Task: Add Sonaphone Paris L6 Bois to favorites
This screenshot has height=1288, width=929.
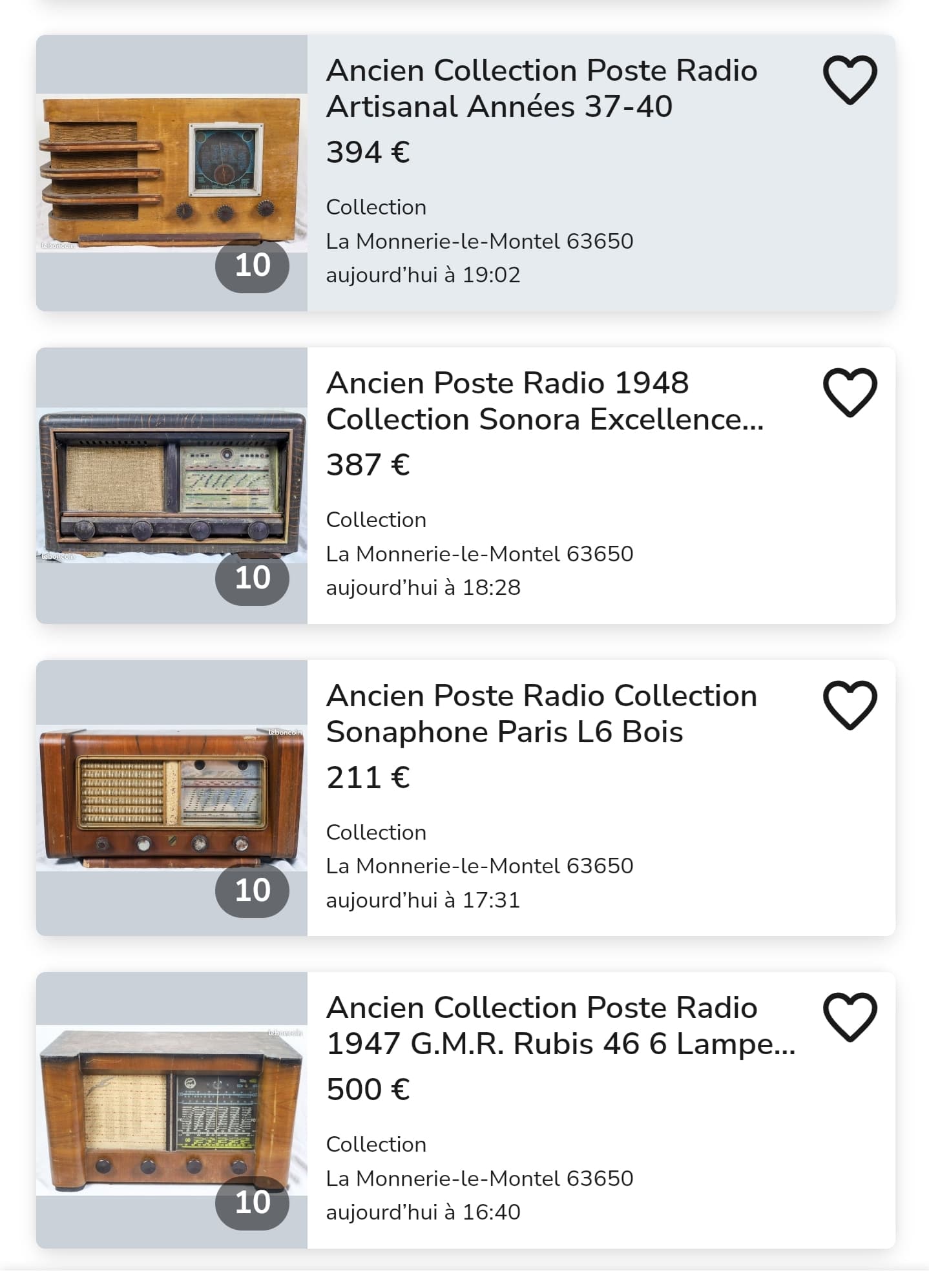Action: coord(850,705)
